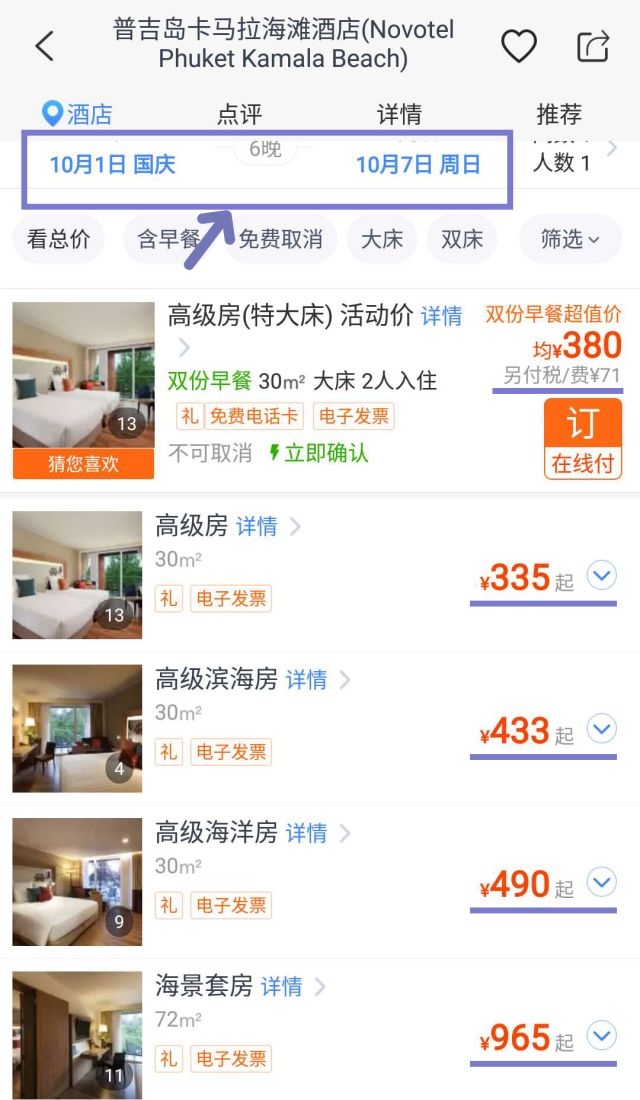The height and width of the screenshot is (1100, 640).
Task: Switch to the 点评 tab
Action: [x=239, y=114]
